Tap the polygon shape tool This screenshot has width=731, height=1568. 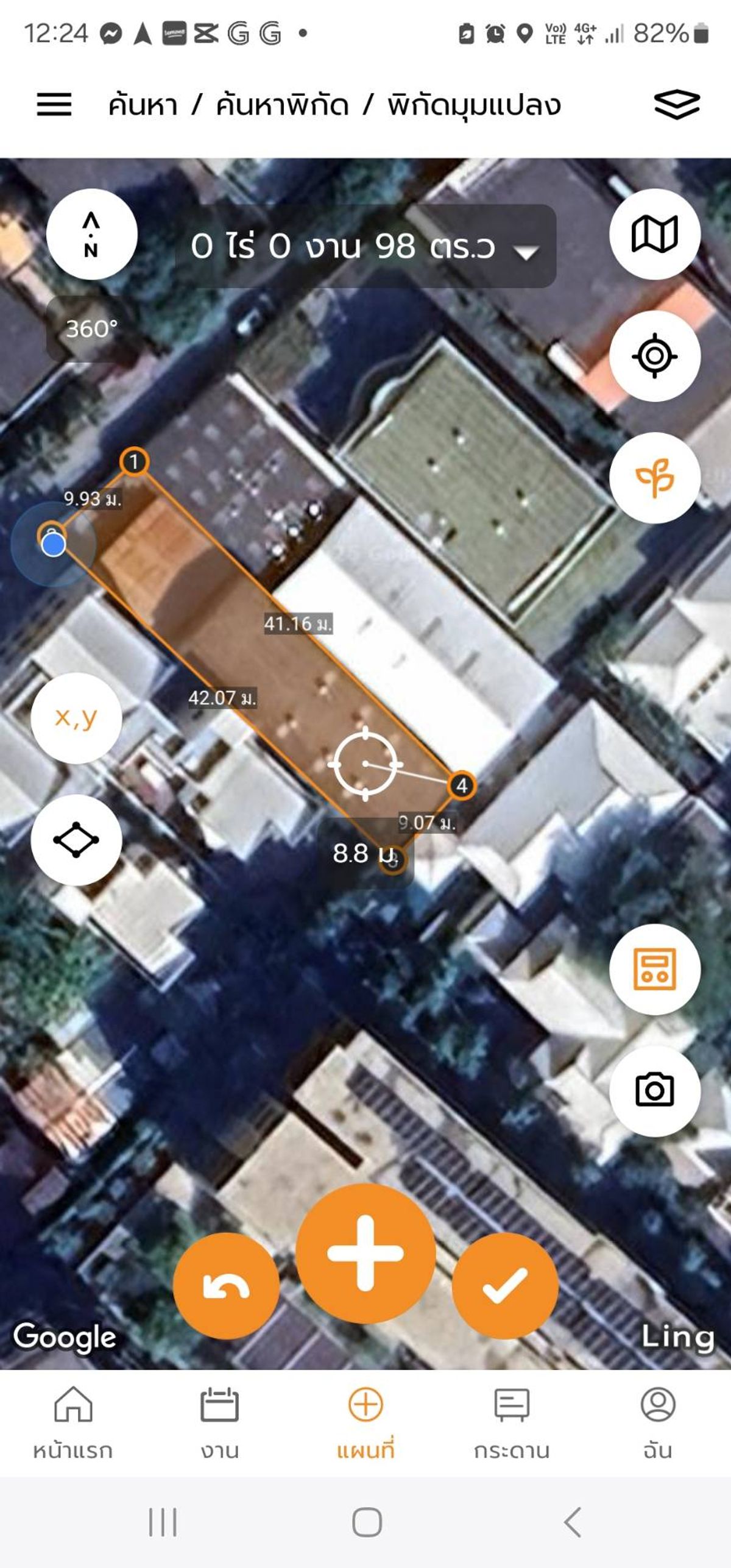pyautogui.click(x=76, y=840)
